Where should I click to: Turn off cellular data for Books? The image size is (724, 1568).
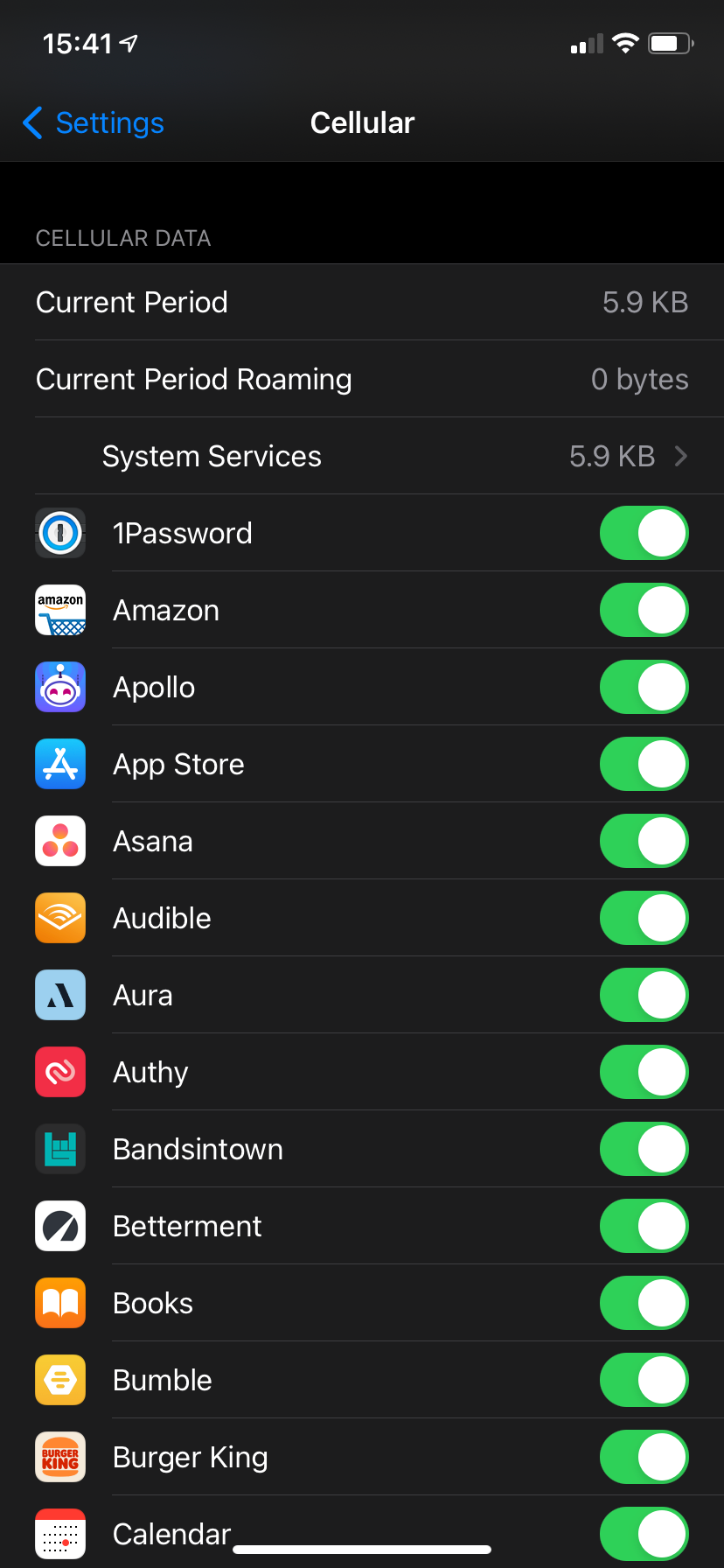tap(644, 1303)
